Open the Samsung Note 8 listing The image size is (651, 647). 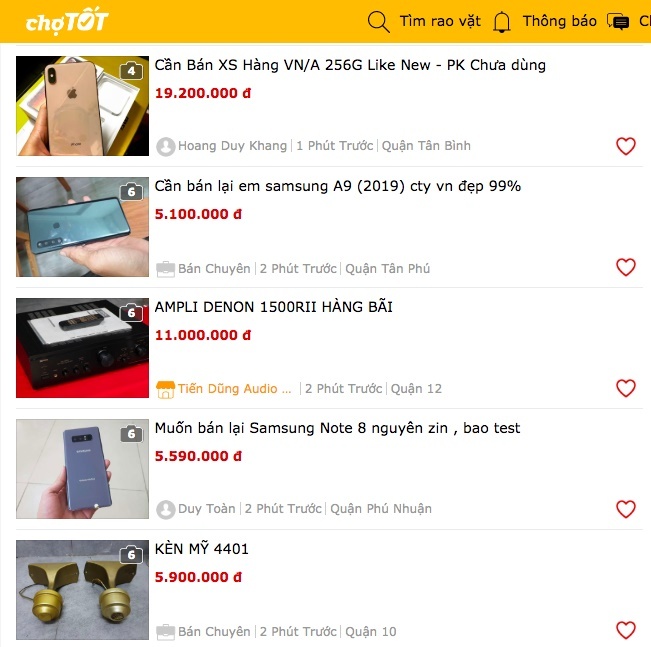tap(337, 429)
